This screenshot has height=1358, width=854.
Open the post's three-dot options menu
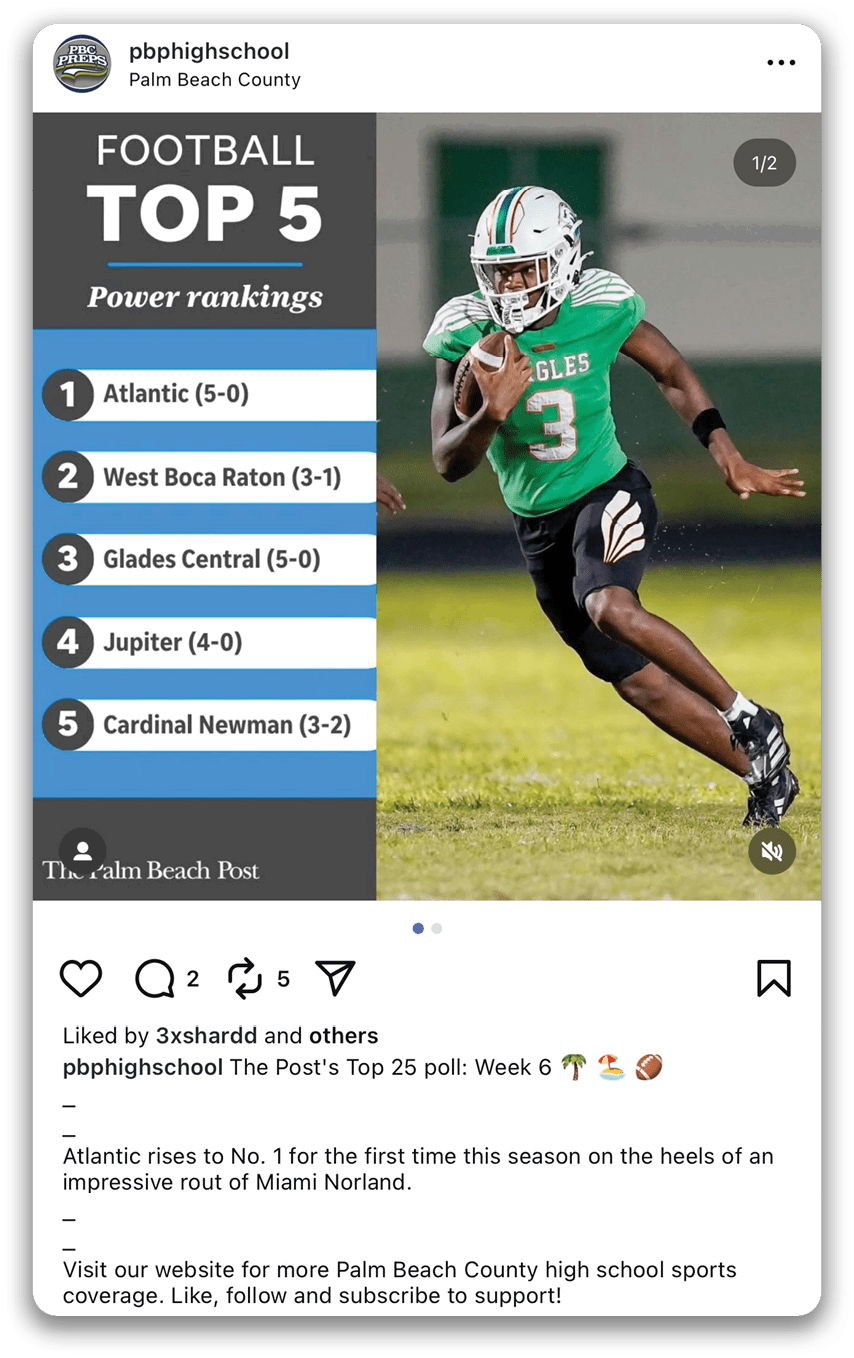click(781, 62)
